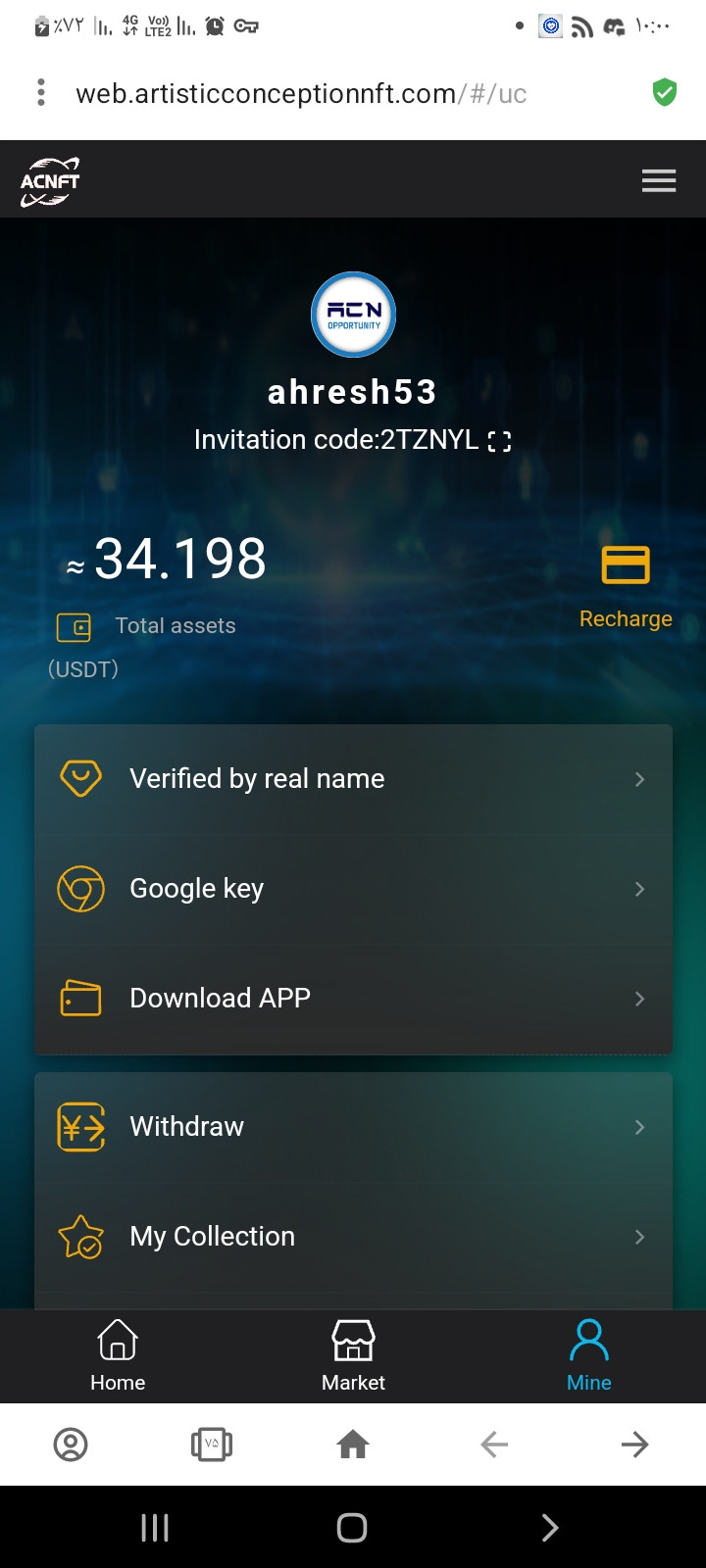The height and width of the screenshot is (1568, 706).
Task: Open the browser profile icon
Action: tap(71, 1444)
